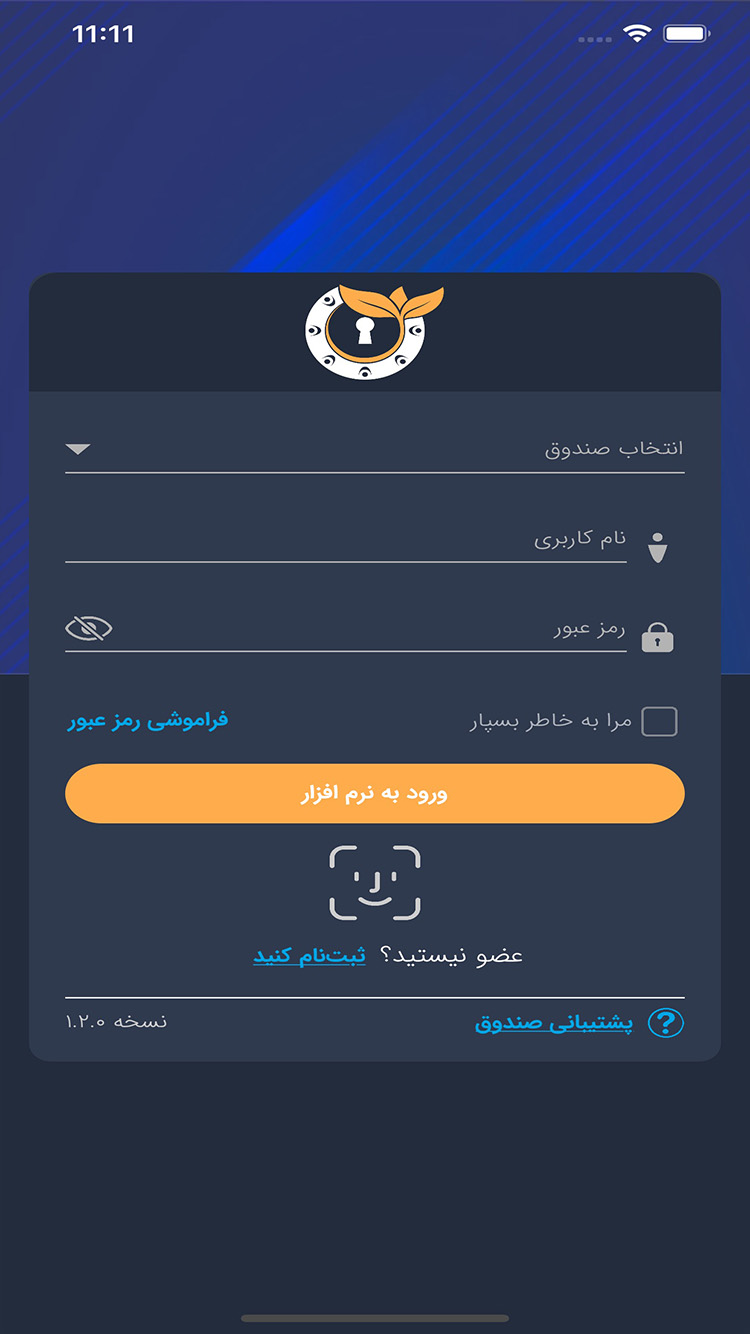
Task: Enable the 'مرا به خاطر بسپار' remember-me checkbox
Action: coord(659,720)
